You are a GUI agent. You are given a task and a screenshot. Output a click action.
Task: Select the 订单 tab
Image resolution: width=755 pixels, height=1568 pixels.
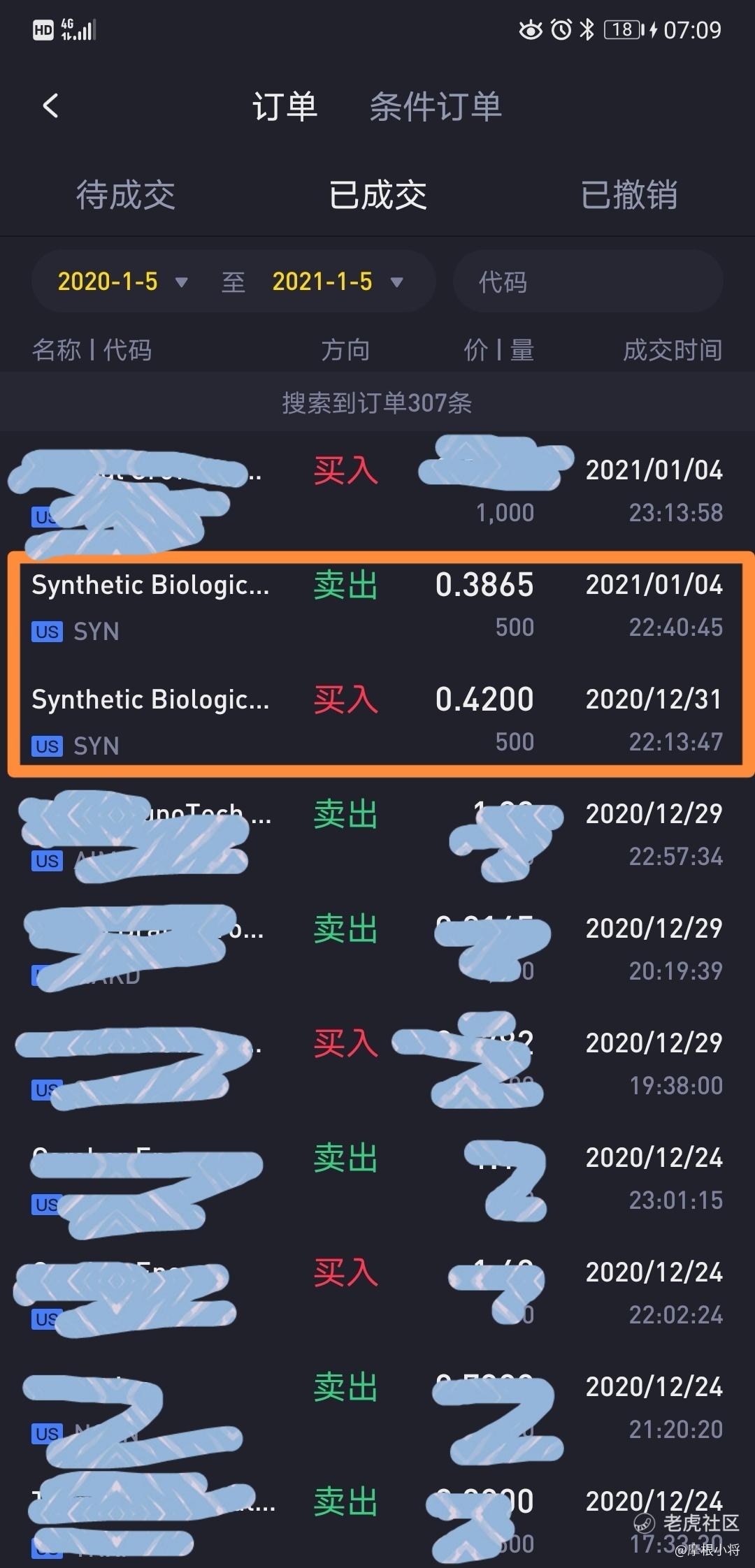click(x=285, y=107)
